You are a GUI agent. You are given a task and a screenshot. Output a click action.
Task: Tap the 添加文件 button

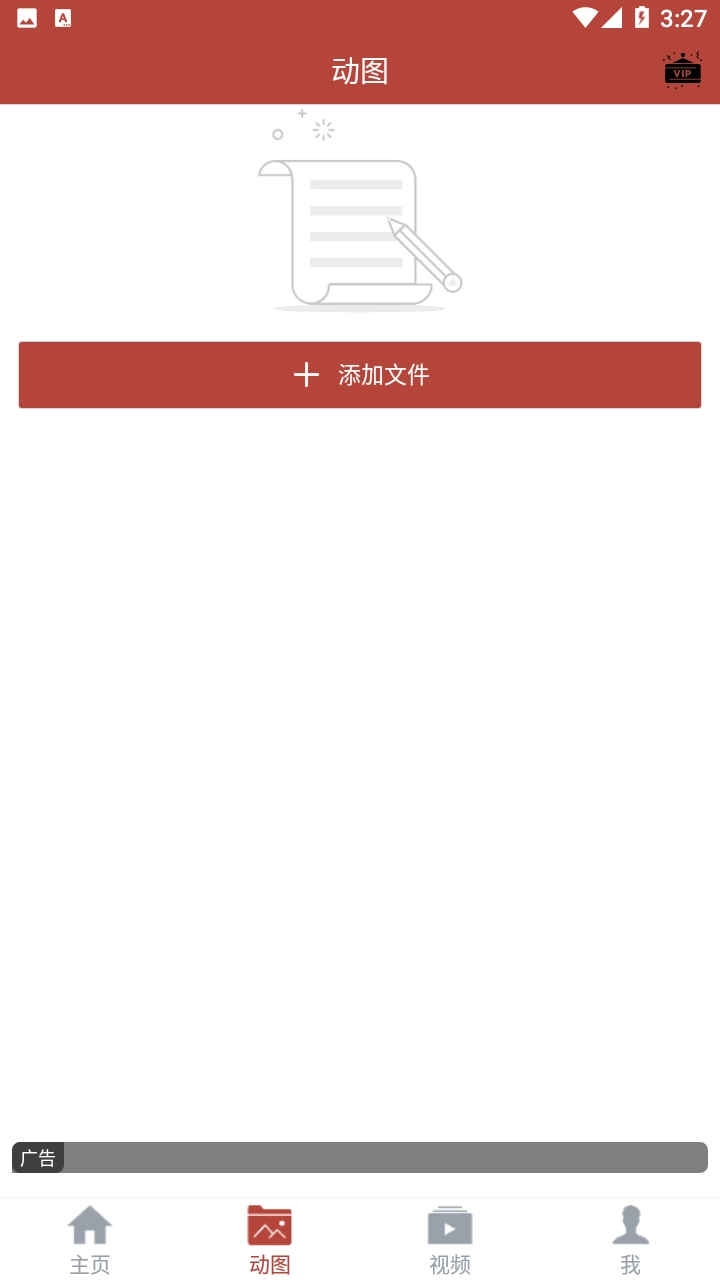[360, 375]
